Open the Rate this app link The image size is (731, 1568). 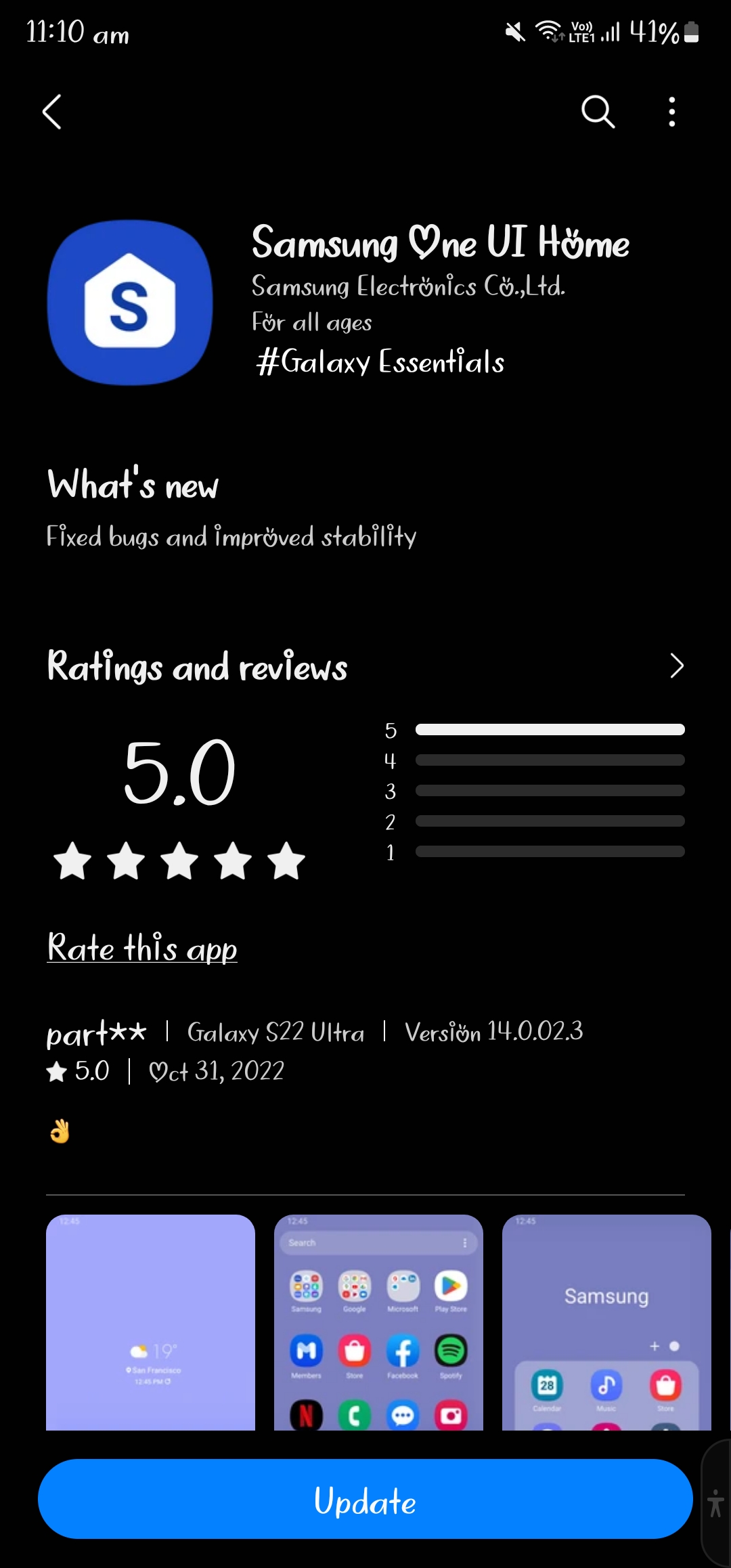click(x=141, y=949)
